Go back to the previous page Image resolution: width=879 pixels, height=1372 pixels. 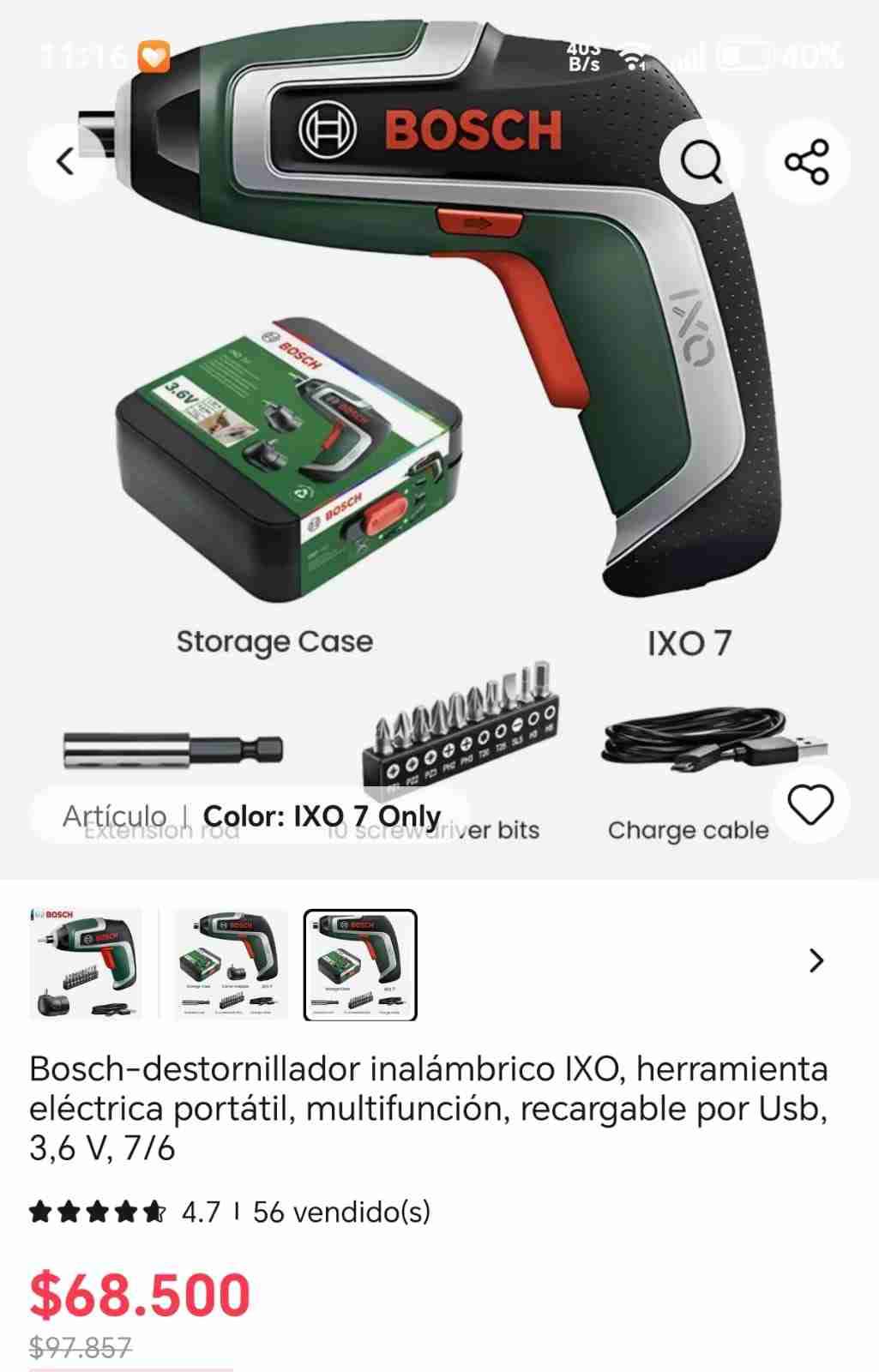point(66,161)
